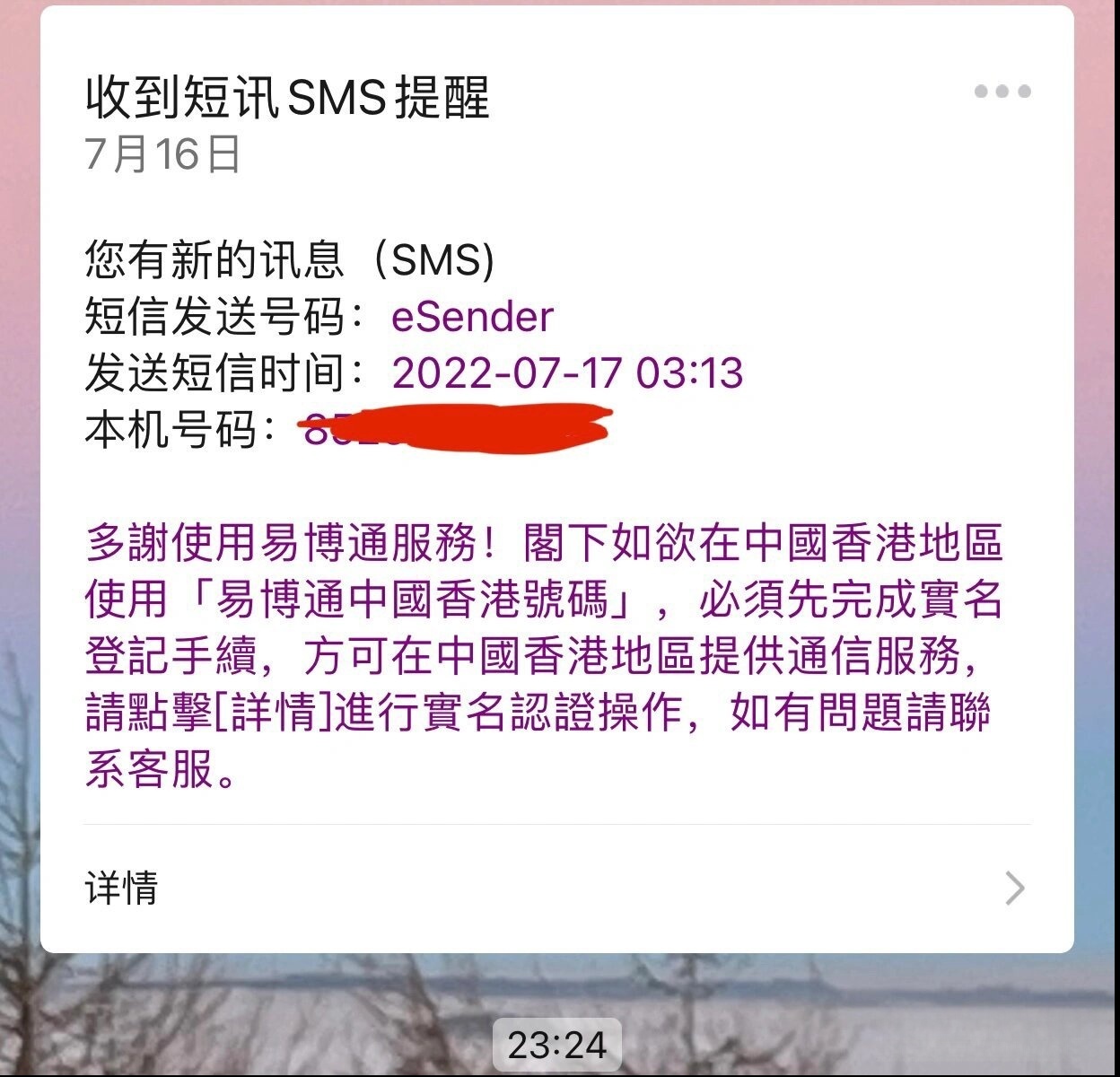Open the three-dot menu on the SMS card
Viewport: 1120px width, 1077px height.
[1002, 92]
